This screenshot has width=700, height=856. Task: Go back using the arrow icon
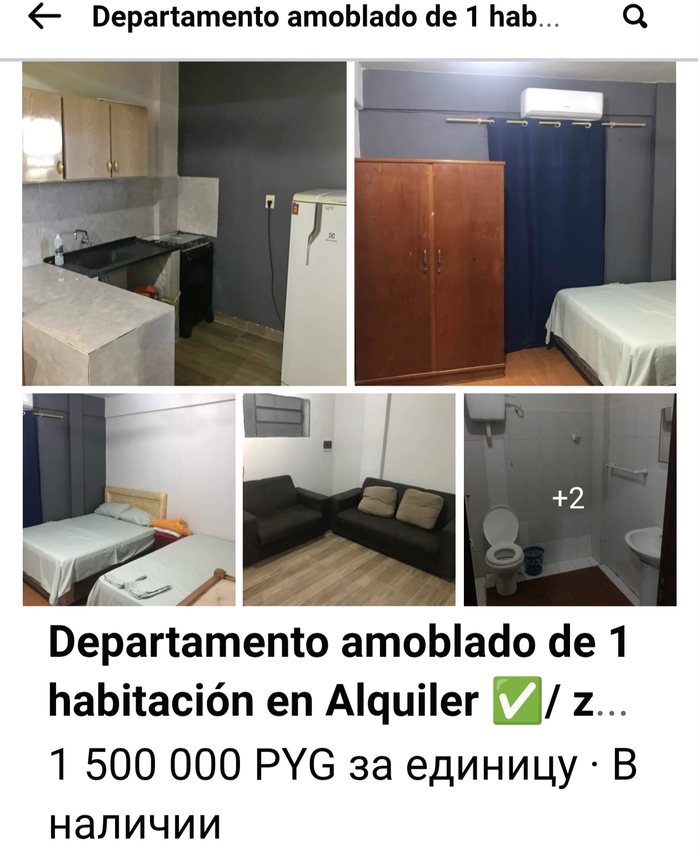coord(45,18)
